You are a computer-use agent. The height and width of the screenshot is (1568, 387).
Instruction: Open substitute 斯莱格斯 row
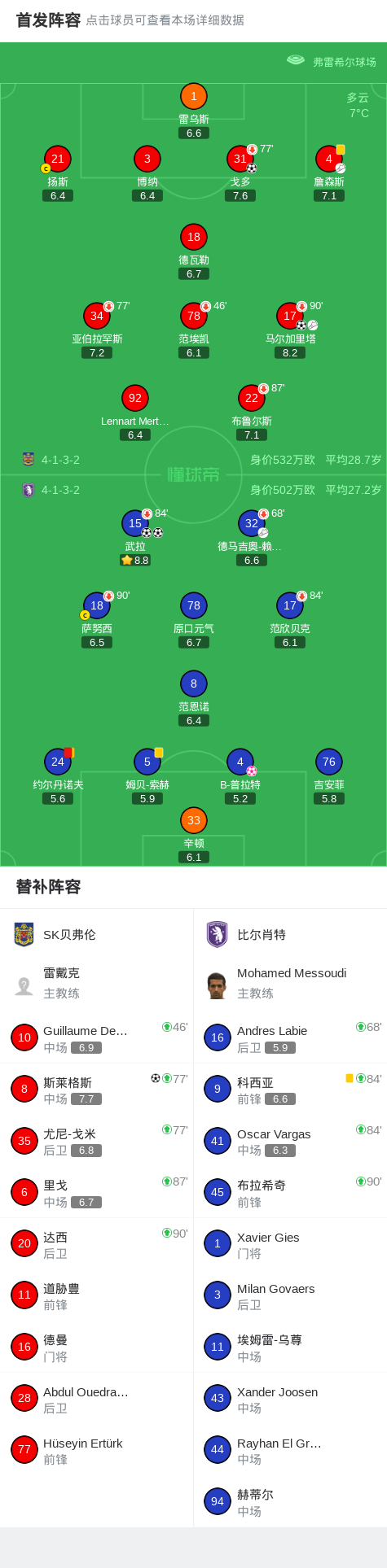tap(96, 1090)
